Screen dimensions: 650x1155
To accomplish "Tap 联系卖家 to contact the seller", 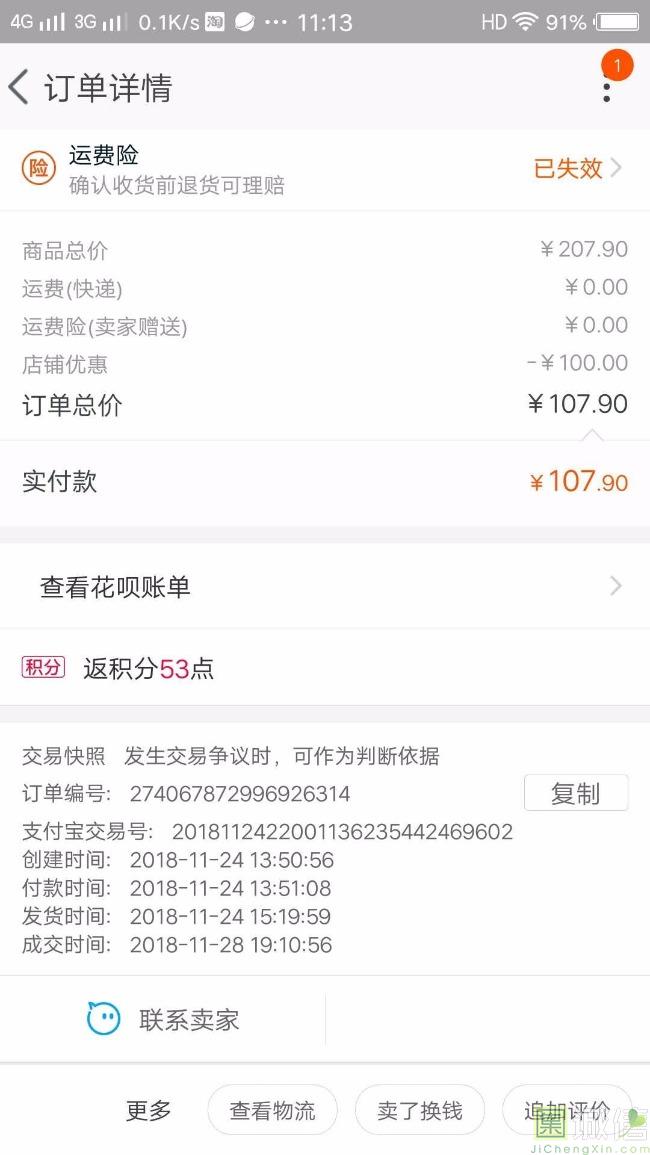I will [163, 1019].
